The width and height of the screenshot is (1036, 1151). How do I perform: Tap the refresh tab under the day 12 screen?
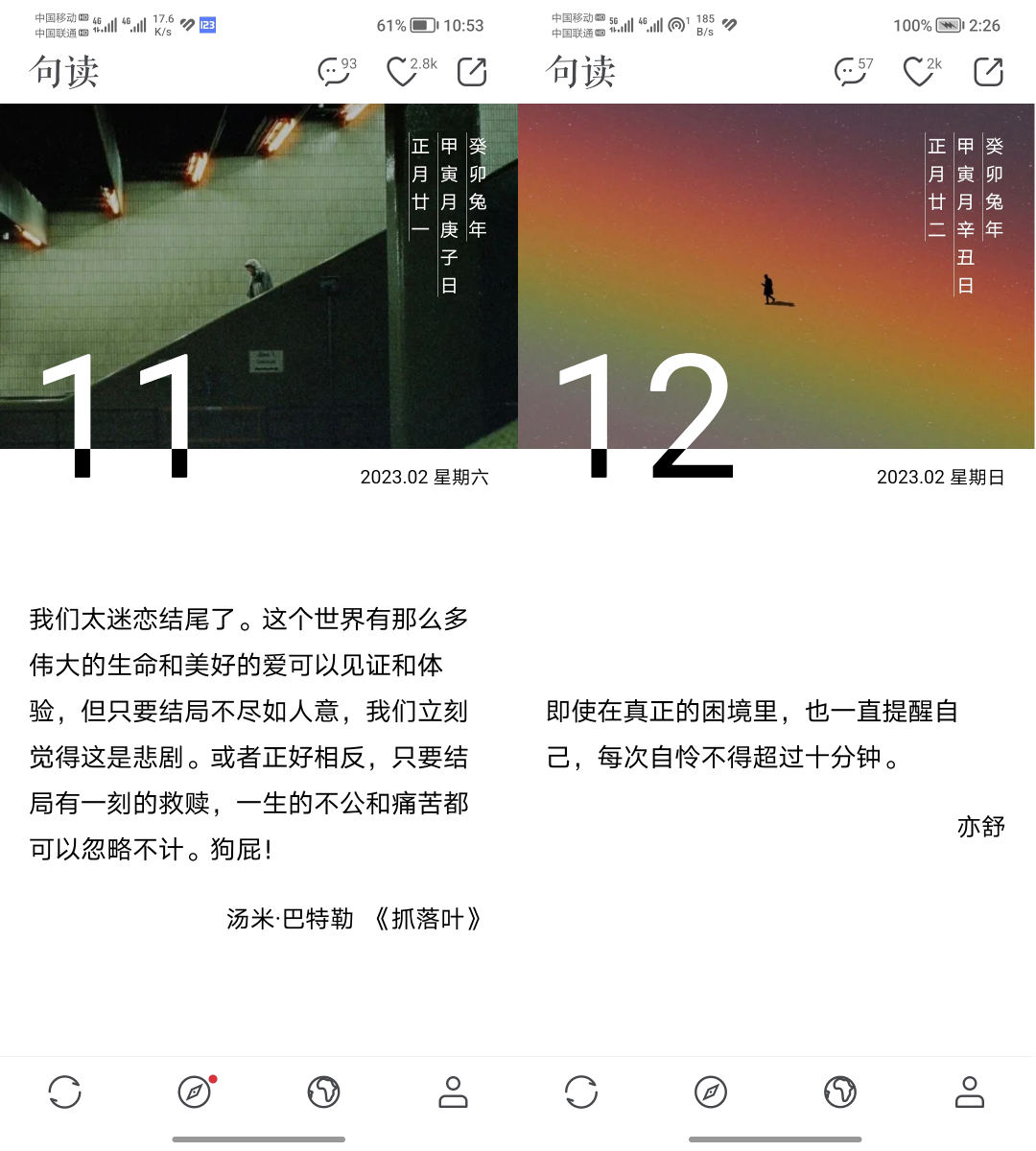pyautogui.click(x=581, y=1092)
